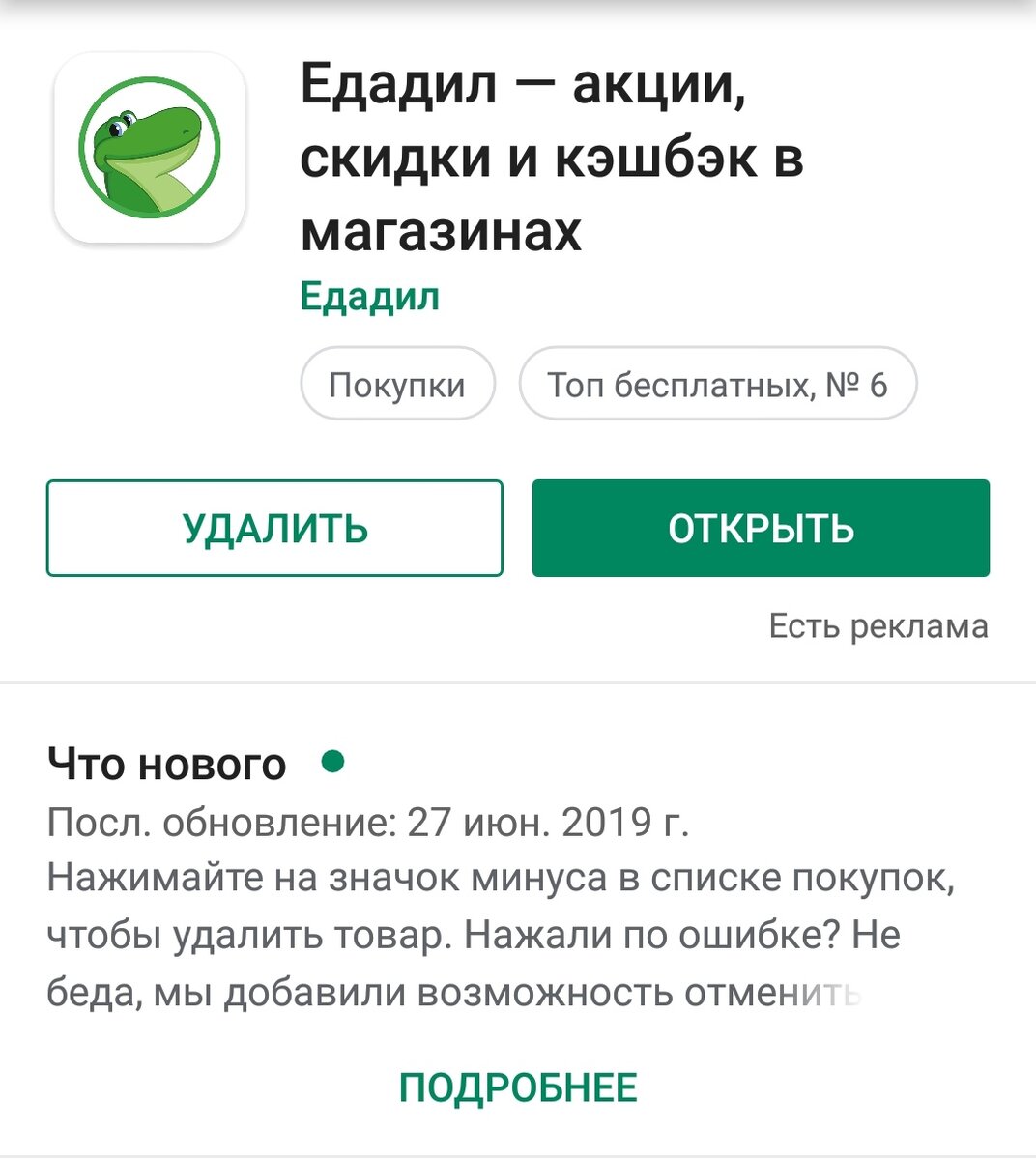This screenshot has height=1160, width=1036.
Task: Open the Топ бесплатных, № 6 chip
Action: 719,383
